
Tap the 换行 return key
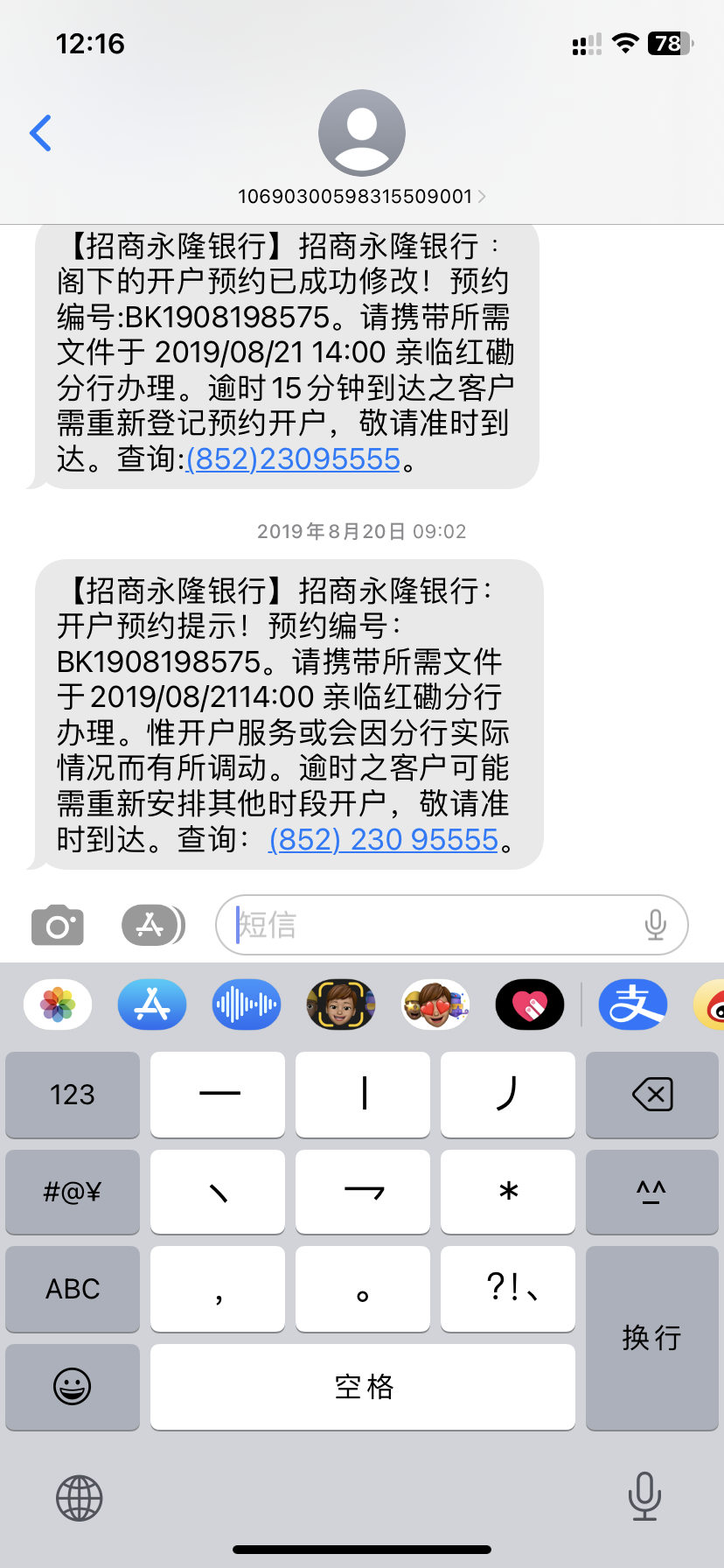pos(651,1338)
